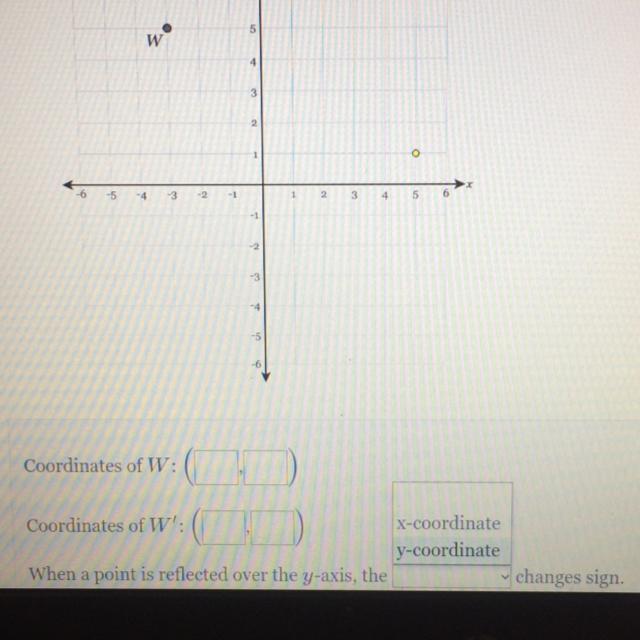640x640 pixels.
Task: Select the second coordinate box for W
Action: pyautogui.click(x=265, y=467)
